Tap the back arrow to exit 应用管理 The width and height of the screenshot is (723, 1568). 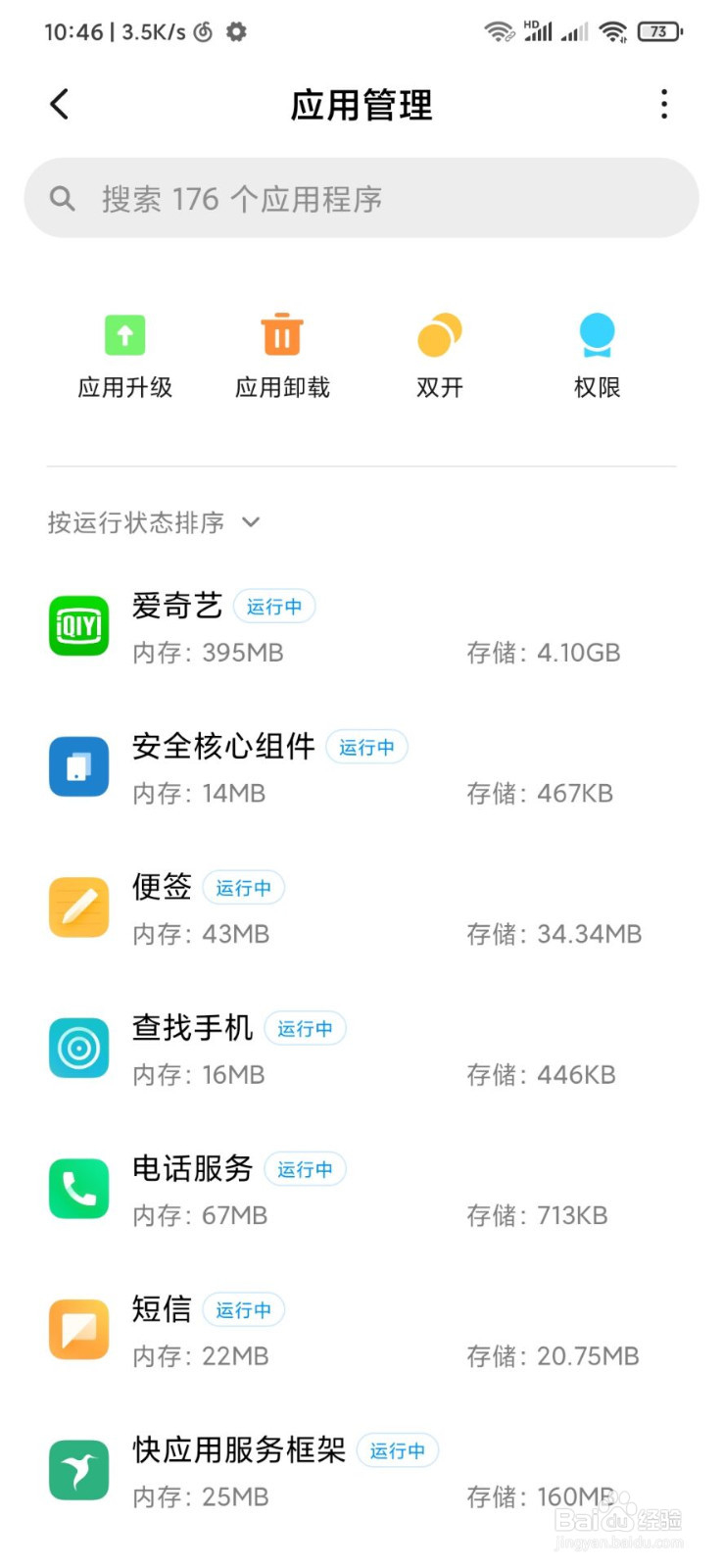coord(59,104)
